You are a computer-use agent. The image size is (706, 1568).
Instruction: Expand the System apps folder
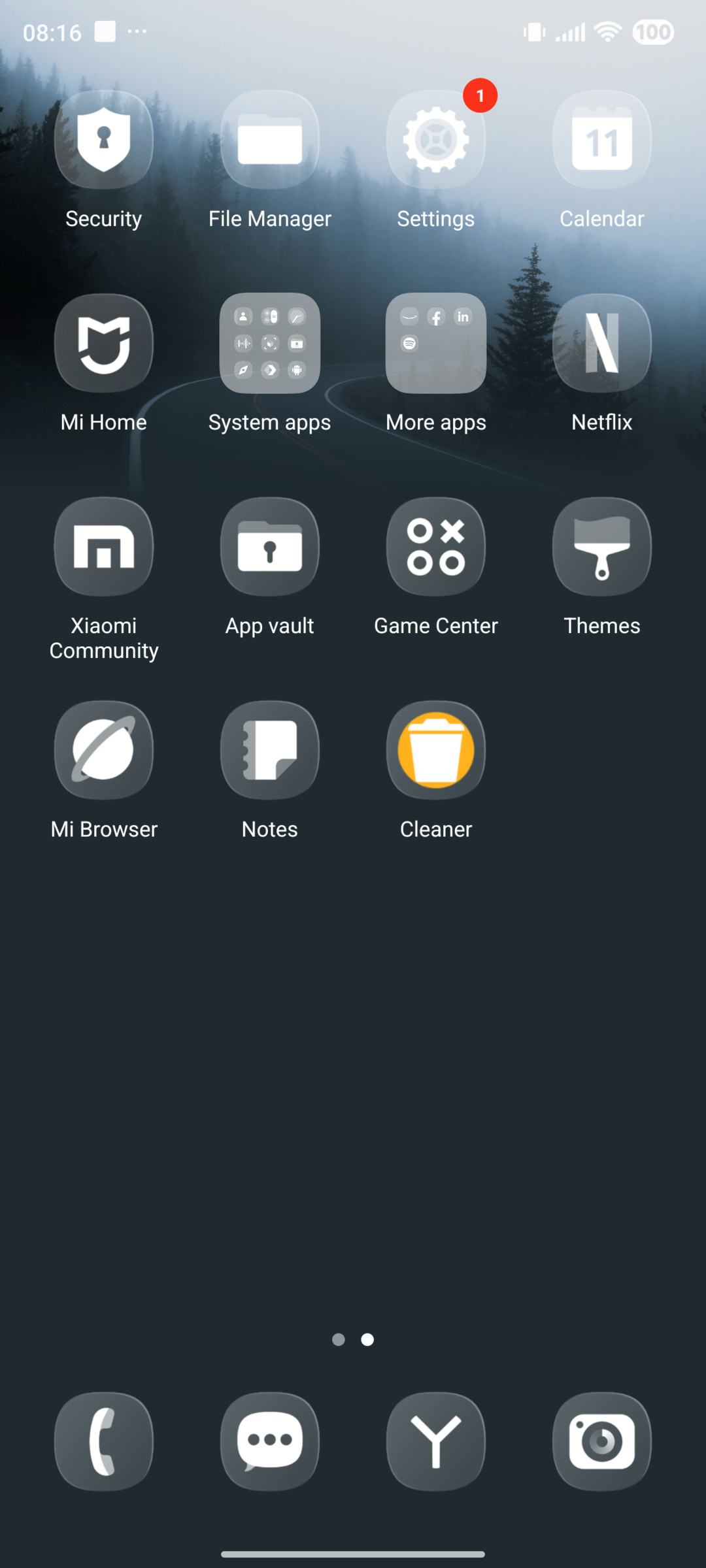[269, 344]
